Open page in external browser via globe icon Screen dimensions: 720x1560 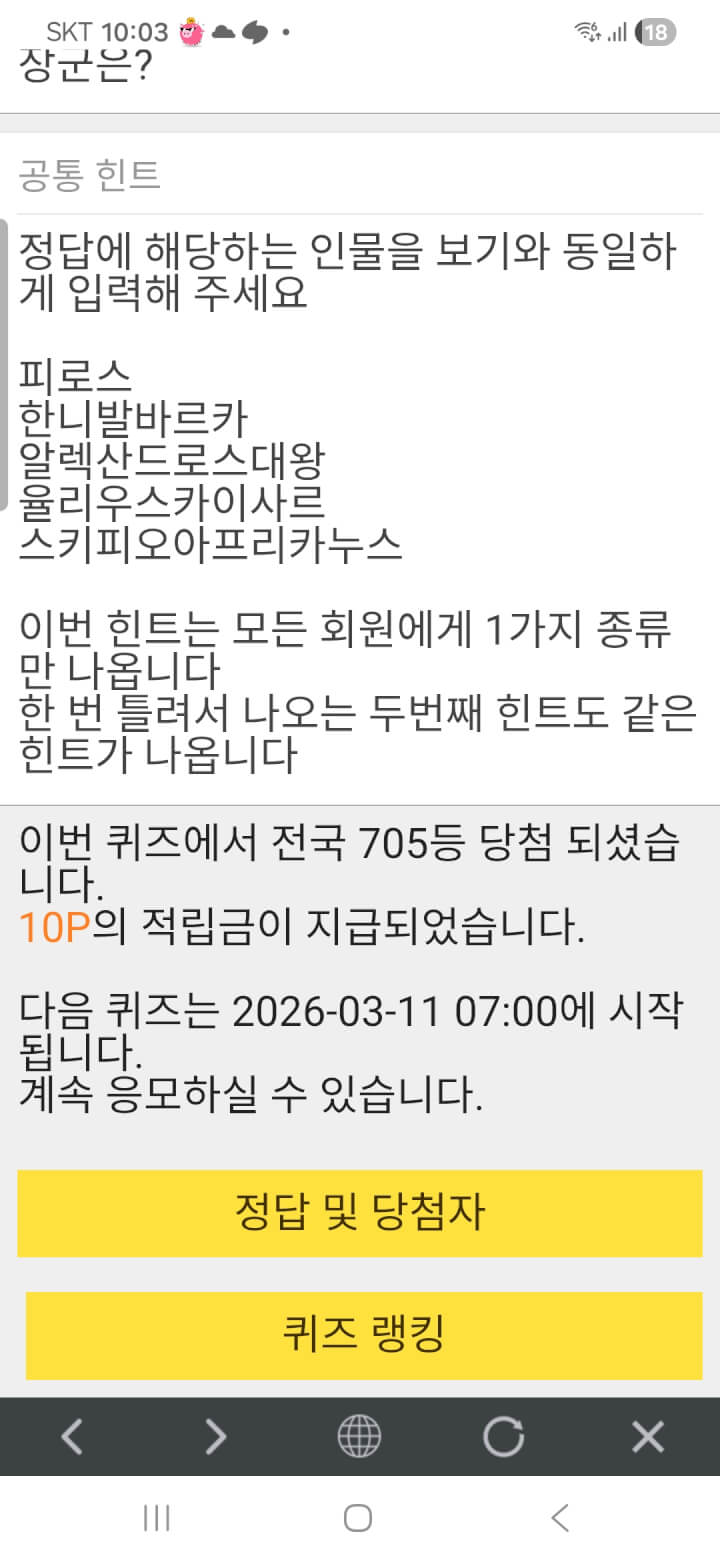click(x=359, y=1437)
